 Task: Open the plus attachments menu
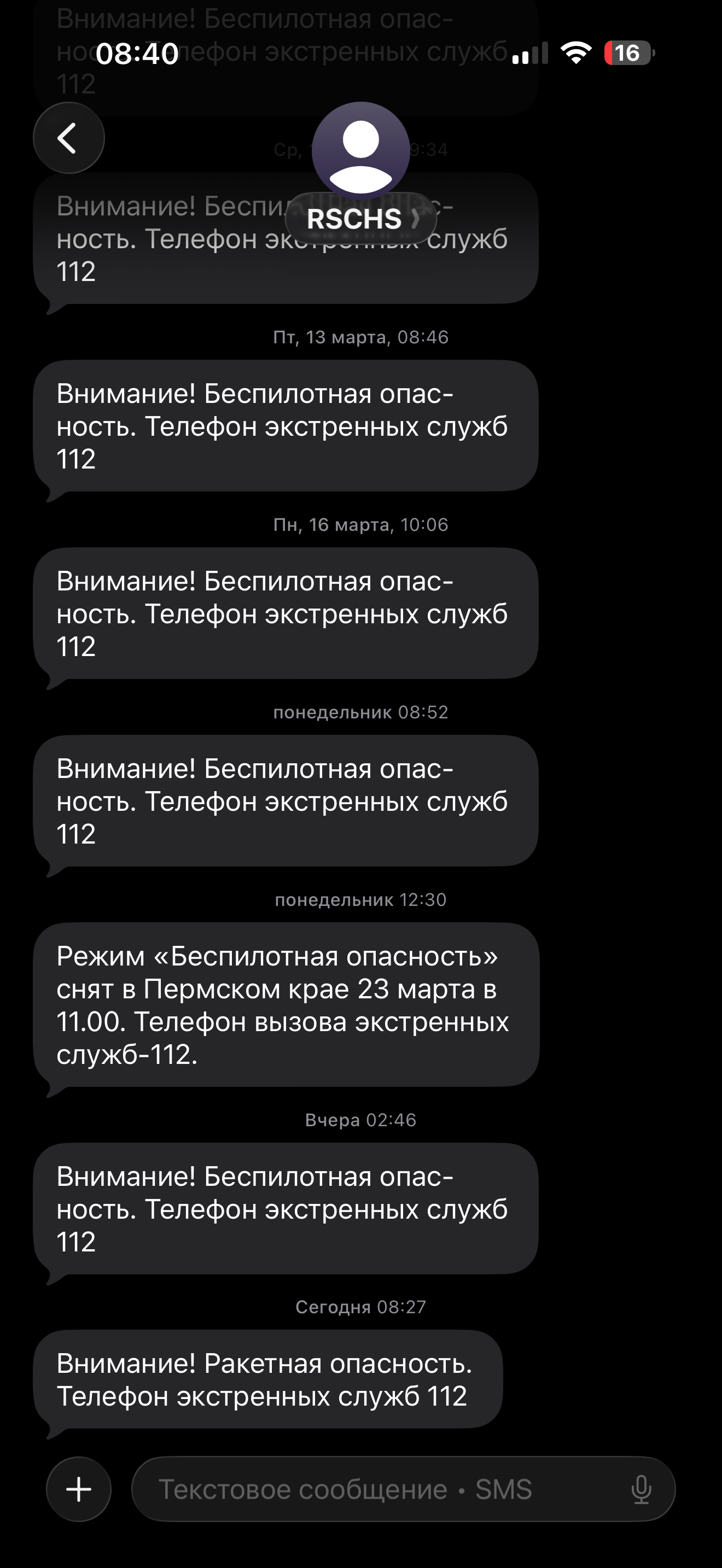pos(79,1489)
